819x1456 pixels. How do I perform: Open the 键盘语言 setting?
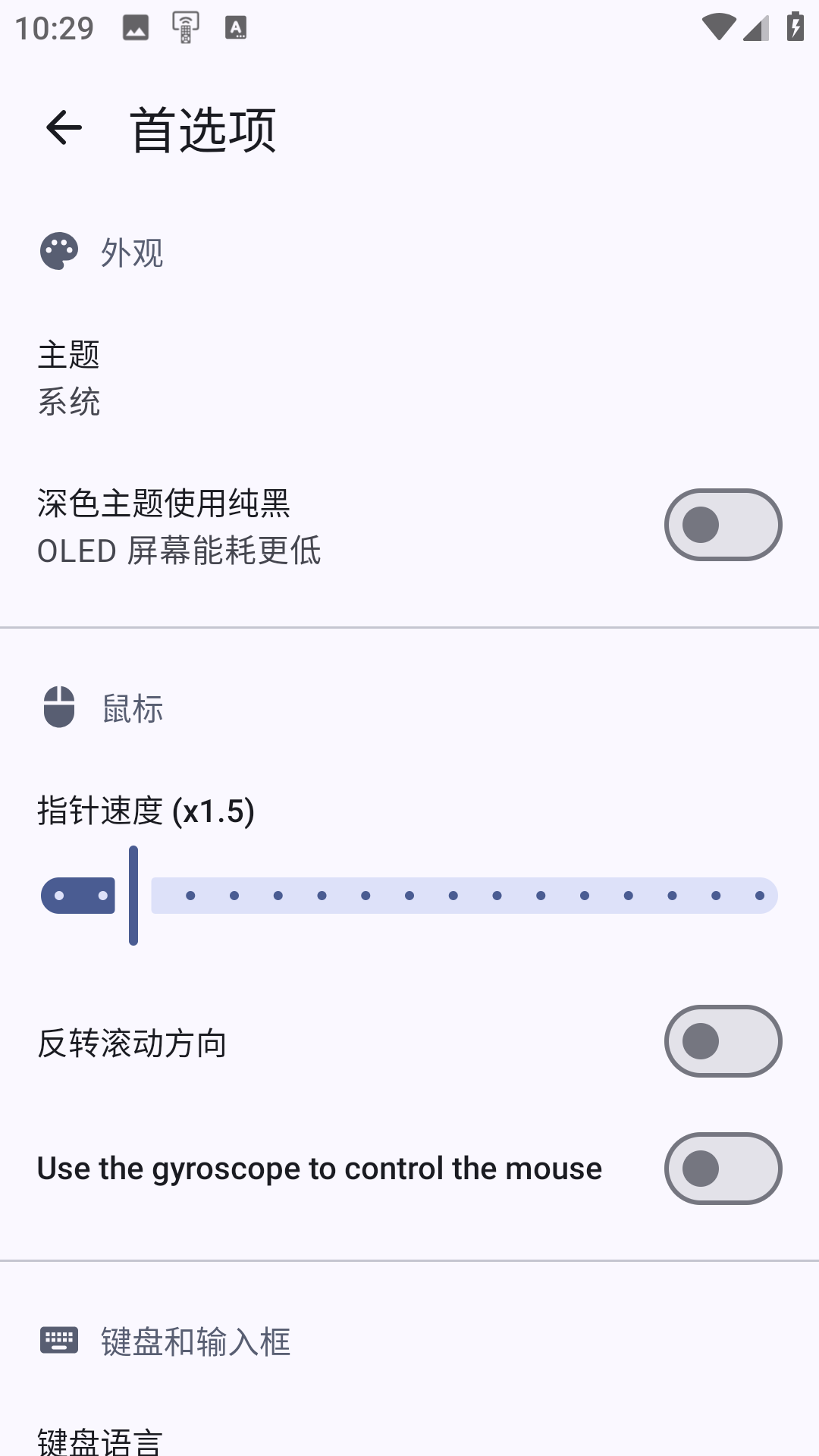(100, 1439)
